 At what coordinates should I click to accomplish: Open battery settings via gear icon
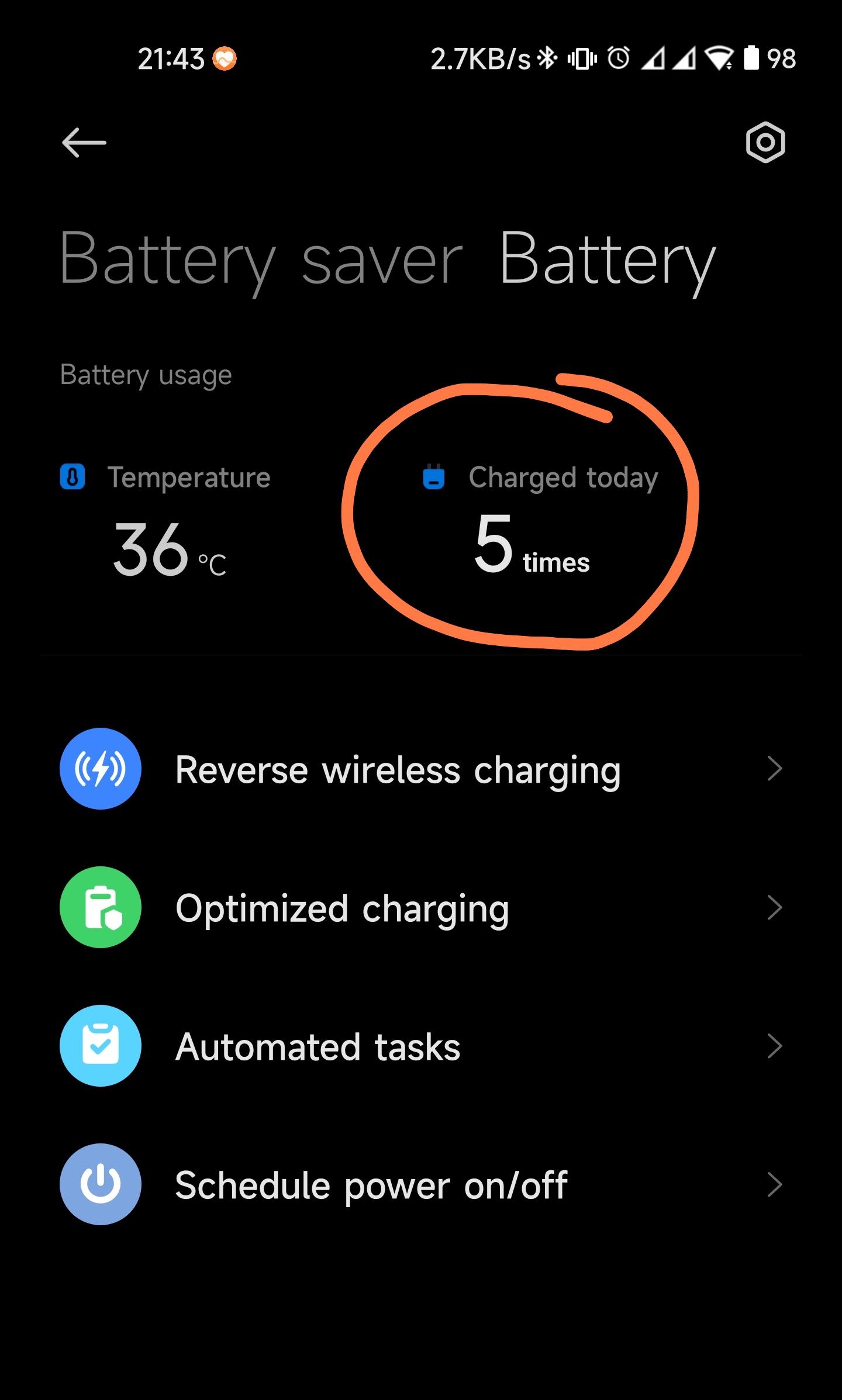coord(765,142)
